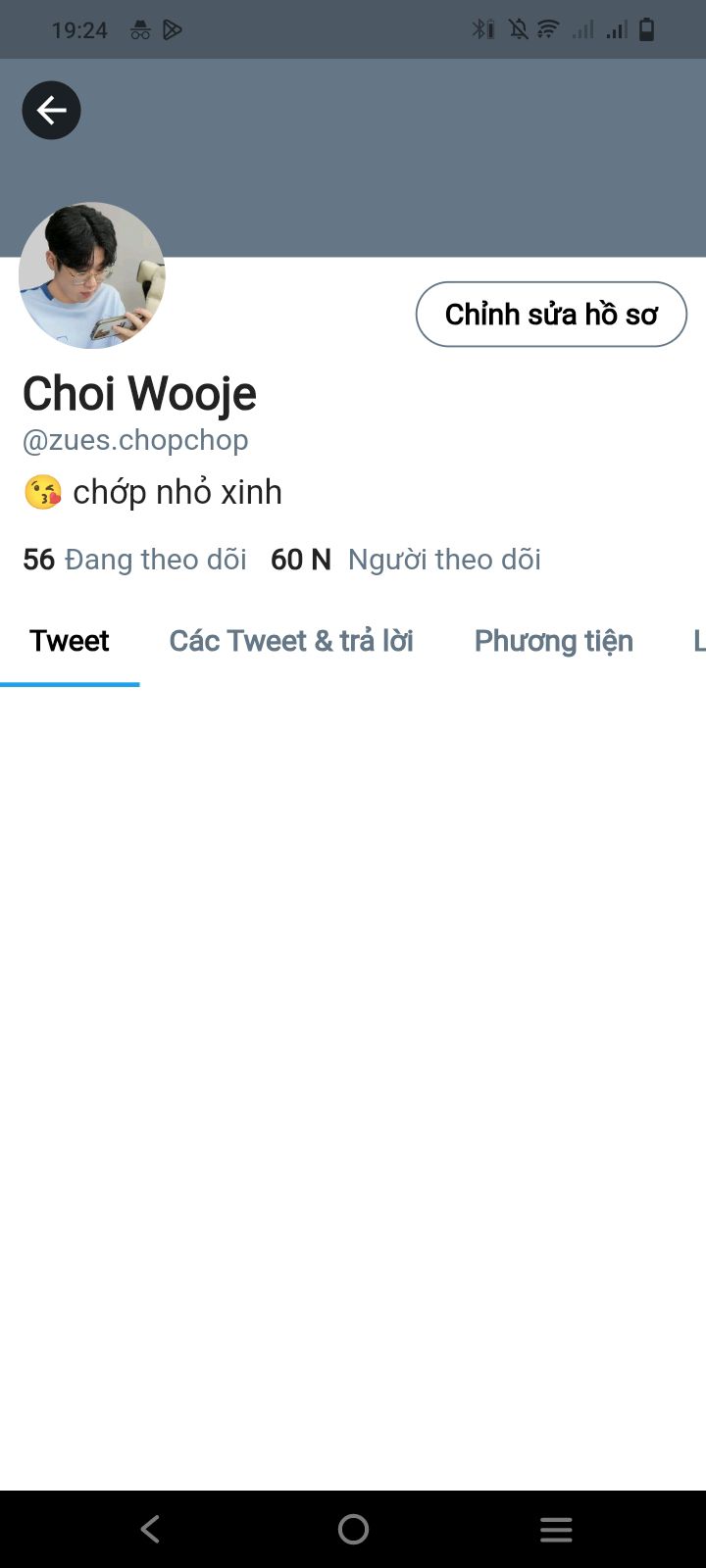Viewport: 706px width, 1568px height.
Task: View the 56 Đang theo dõi list
Action: [134, 560]
